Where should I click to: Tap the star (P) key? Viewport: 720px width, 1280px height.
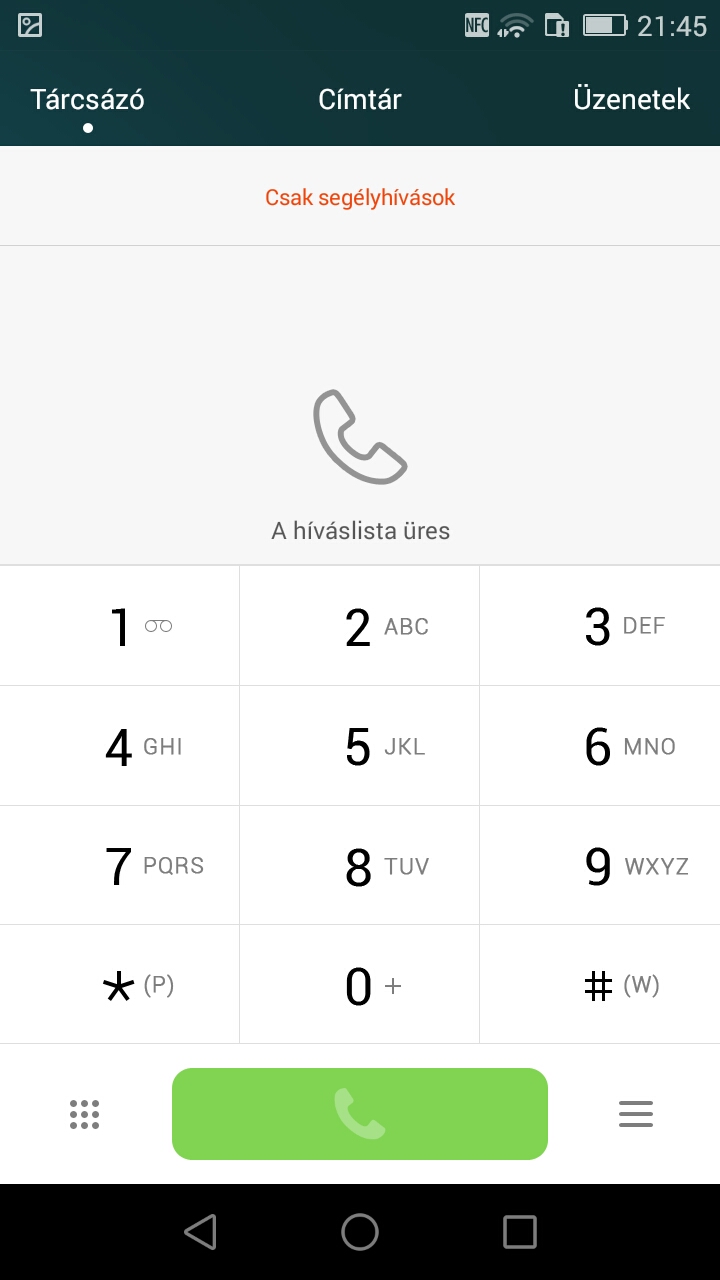(120, 986)
